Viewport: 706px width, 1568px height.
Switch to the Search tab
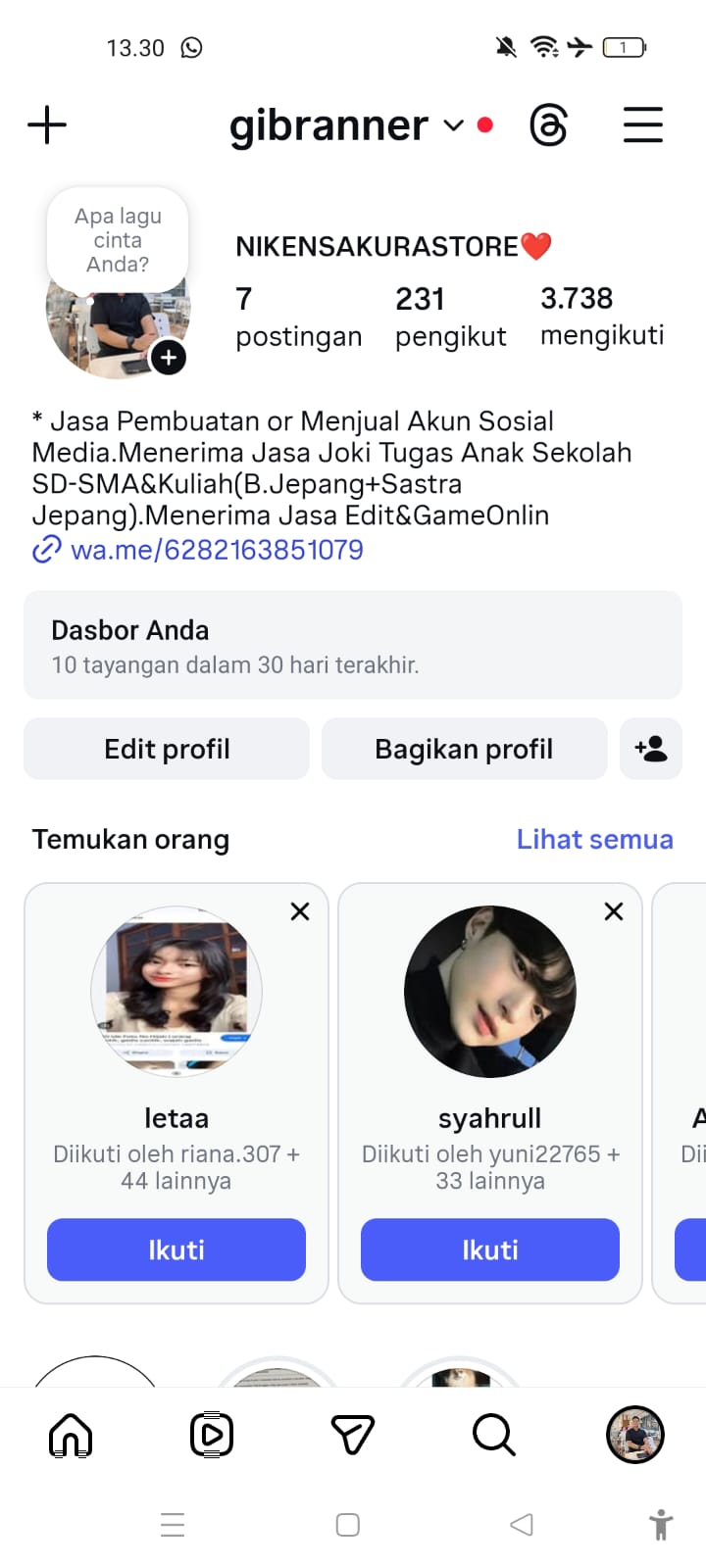click(493, 1436)
